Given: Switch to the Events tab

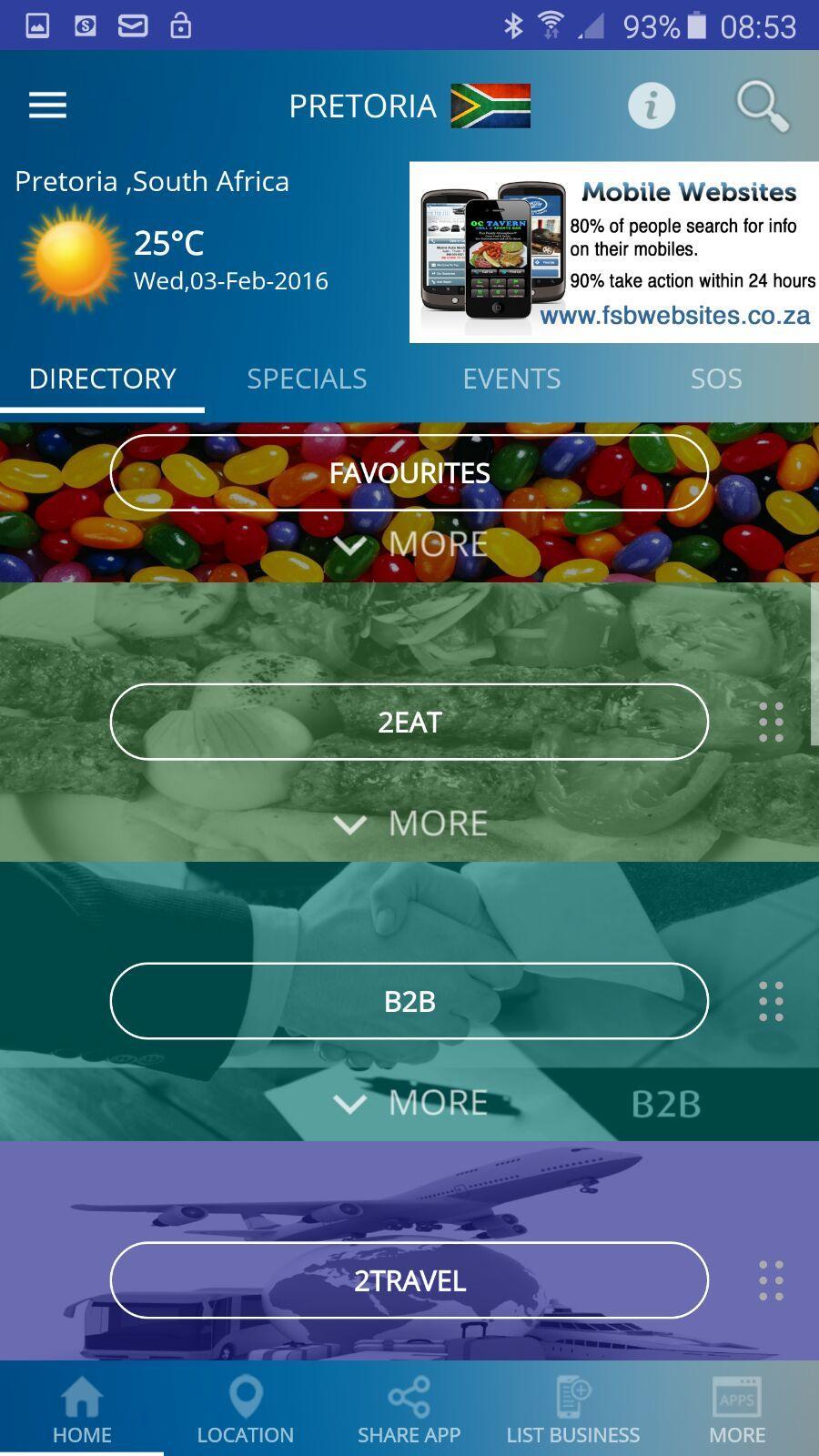Looking at the screenshot, I should [x=511, y=379].
